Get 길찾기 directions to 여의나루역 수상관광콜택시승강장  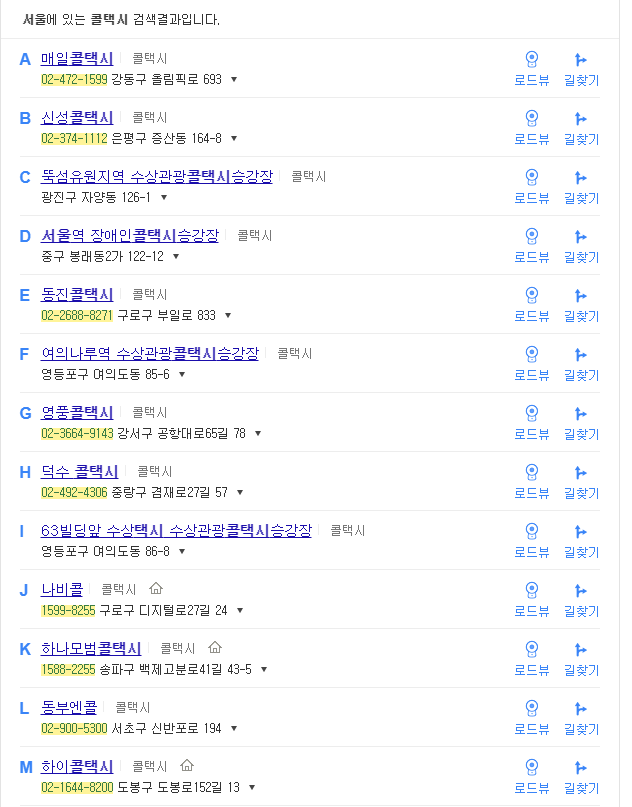581,363
